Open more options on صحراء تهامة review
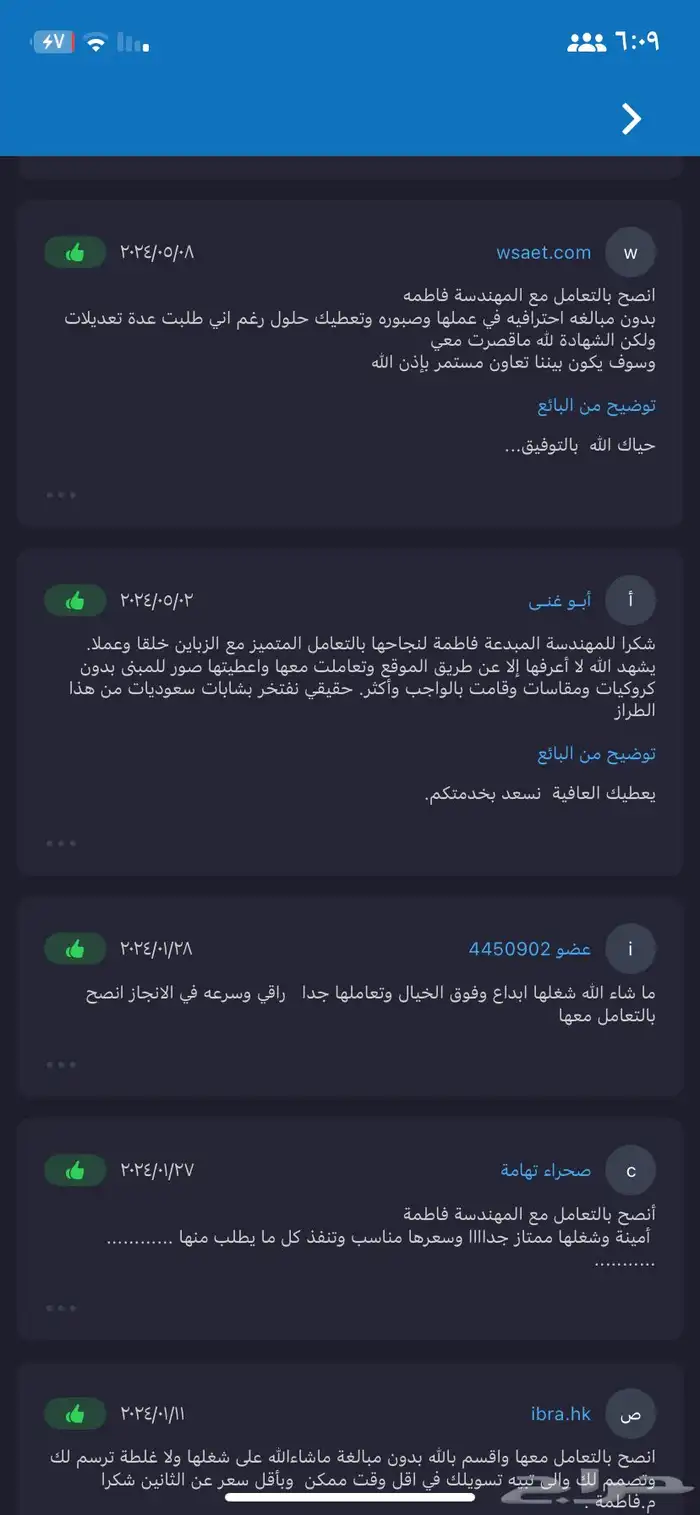 61,1307
